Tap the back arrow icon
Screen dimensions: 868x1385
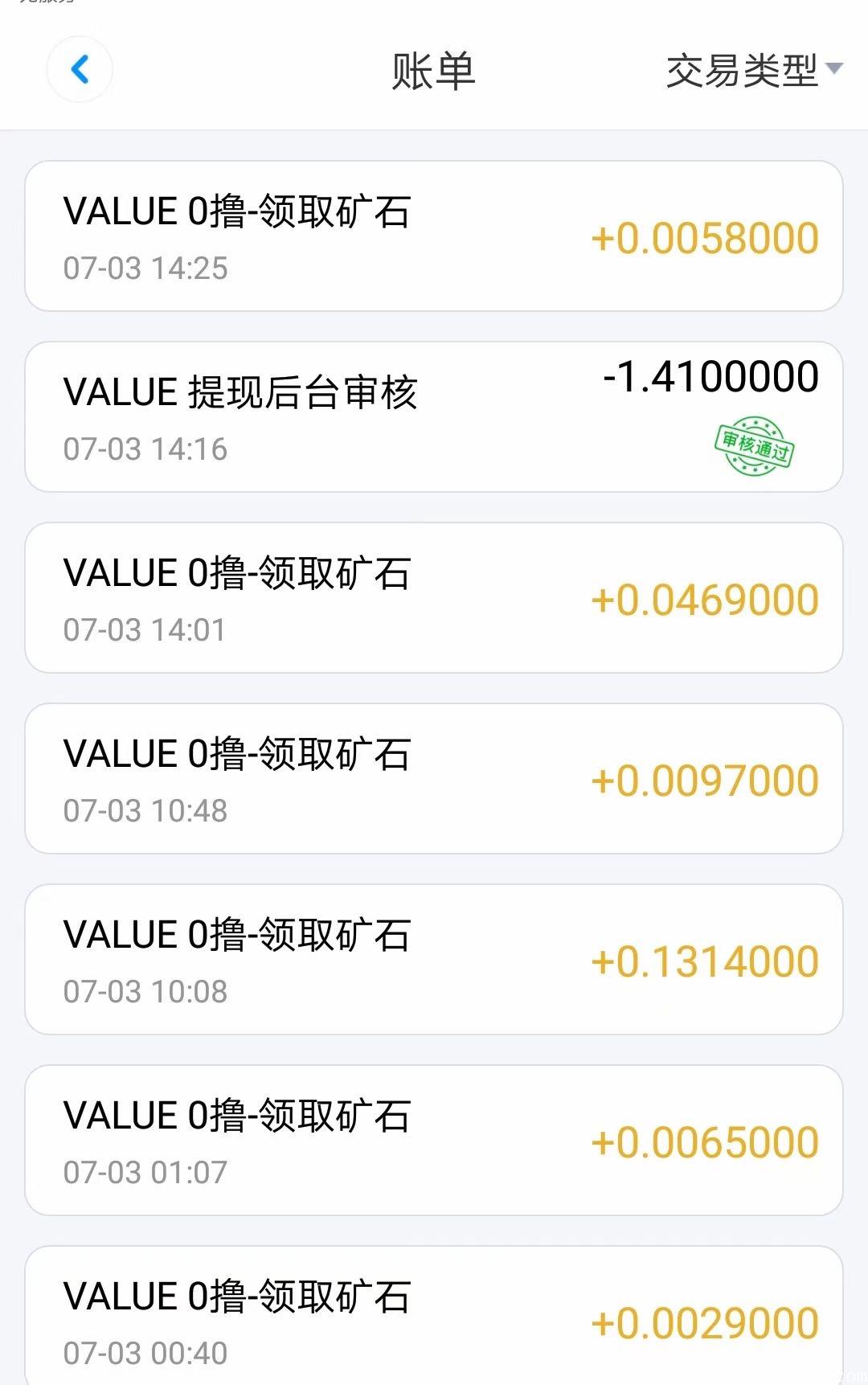coord(80,70)
